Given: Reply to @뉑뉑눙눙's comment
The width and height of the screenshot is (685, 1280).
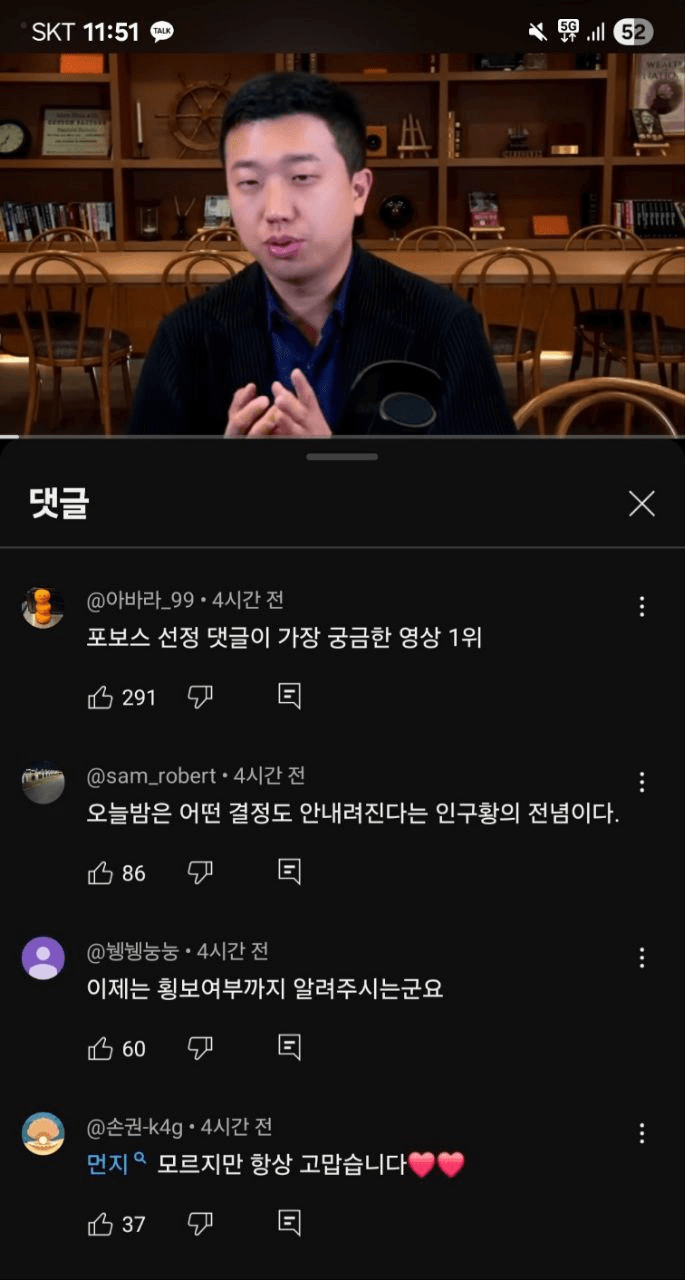Looking at the screenshot, I should click(289, 1048).
